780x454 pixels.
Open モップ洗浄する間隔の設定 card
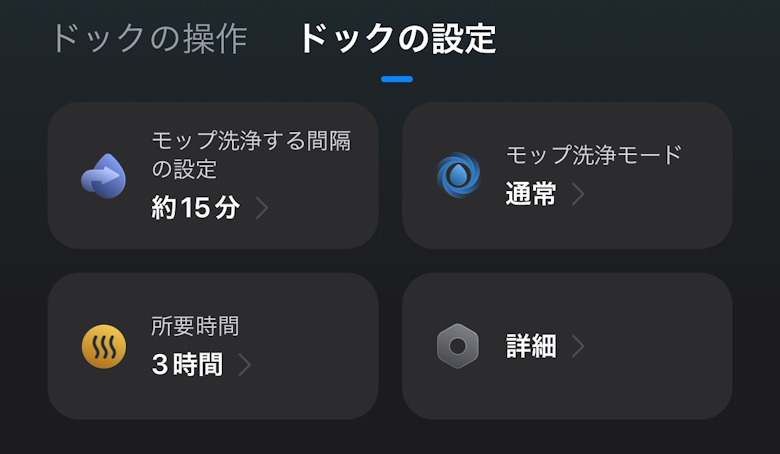point(213,175)
